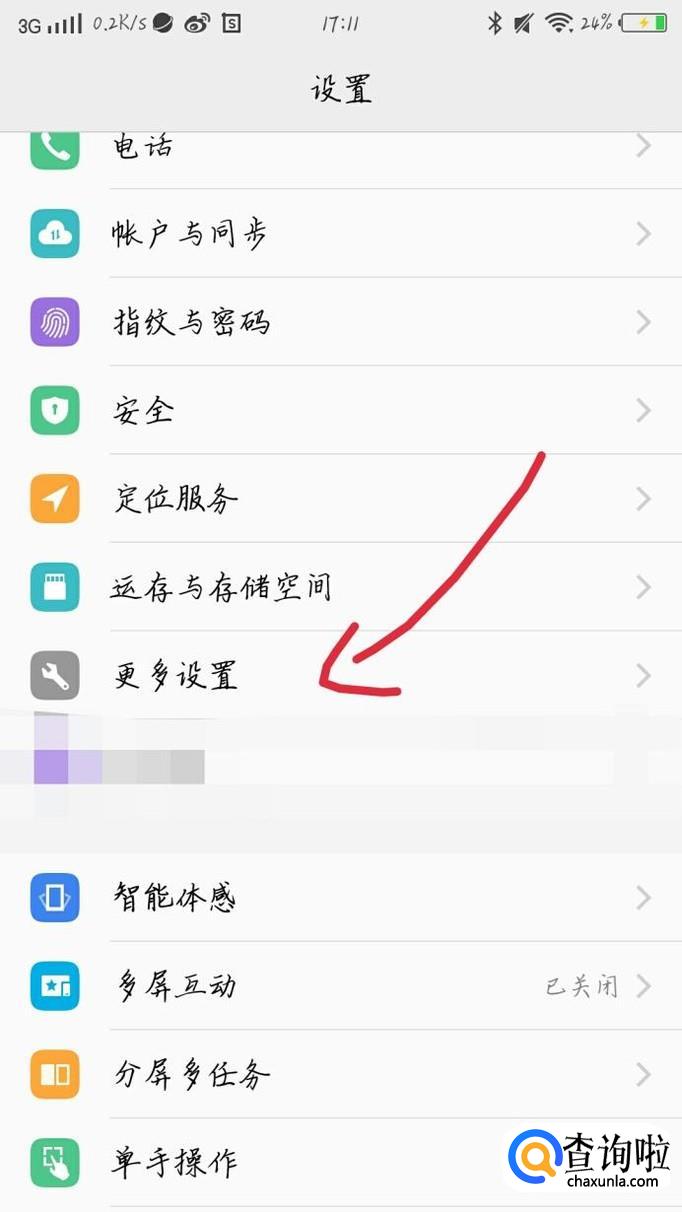Viewport: 682px width, 1212px height.
Task: Open 更多设置
Action: click(340, 676)
